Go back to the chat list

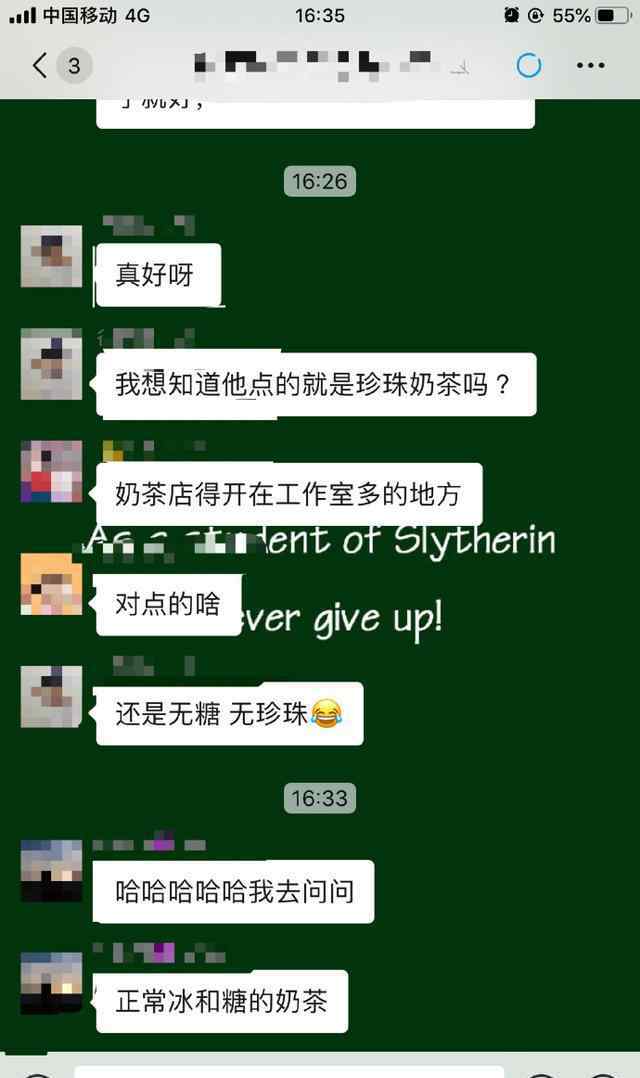(x=40, y=66)
